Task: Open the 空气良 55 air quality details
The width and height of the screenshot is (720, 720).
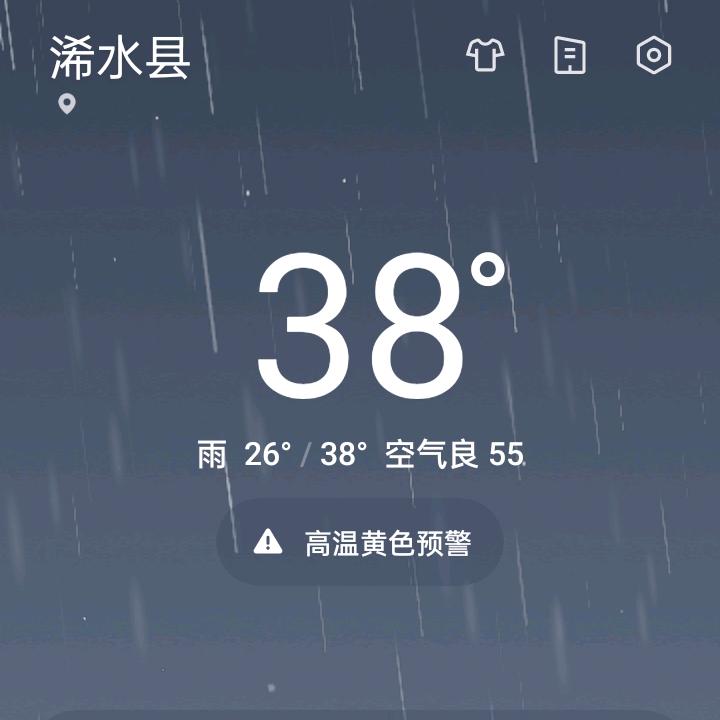Action: pos(454,455)
